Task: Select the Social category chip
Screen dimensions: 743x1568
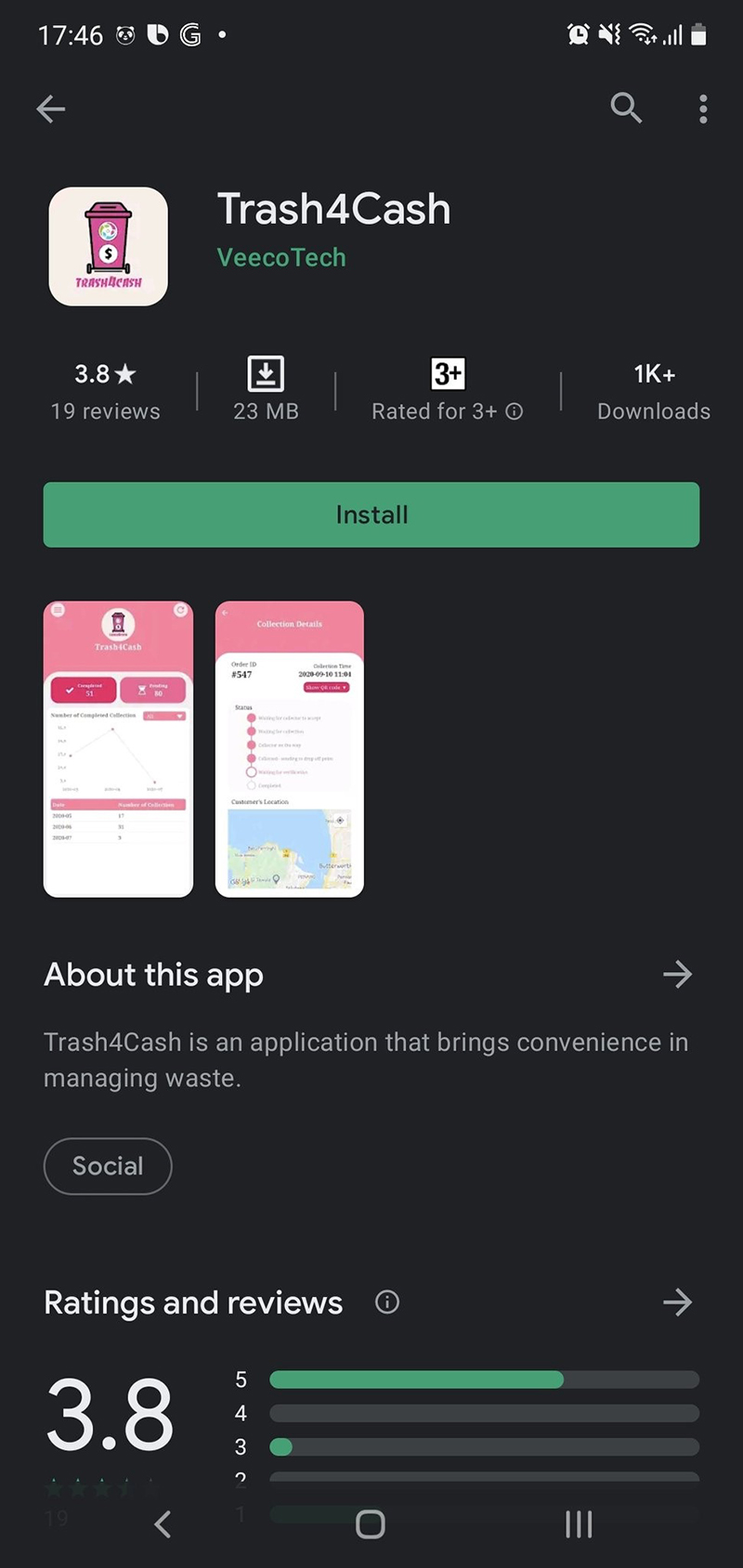Action: [x=108, y=1166]
